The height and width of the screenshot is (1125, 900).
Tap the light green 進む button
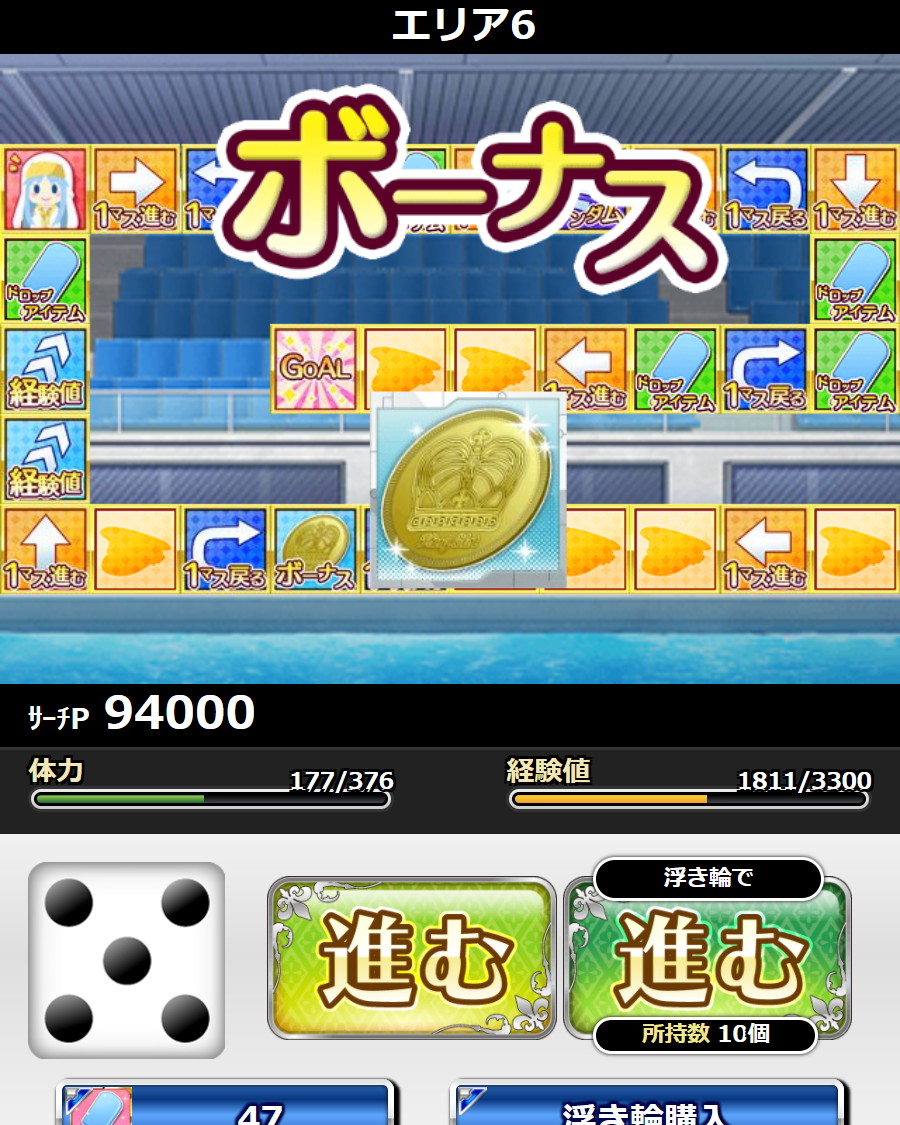point(411,958)
